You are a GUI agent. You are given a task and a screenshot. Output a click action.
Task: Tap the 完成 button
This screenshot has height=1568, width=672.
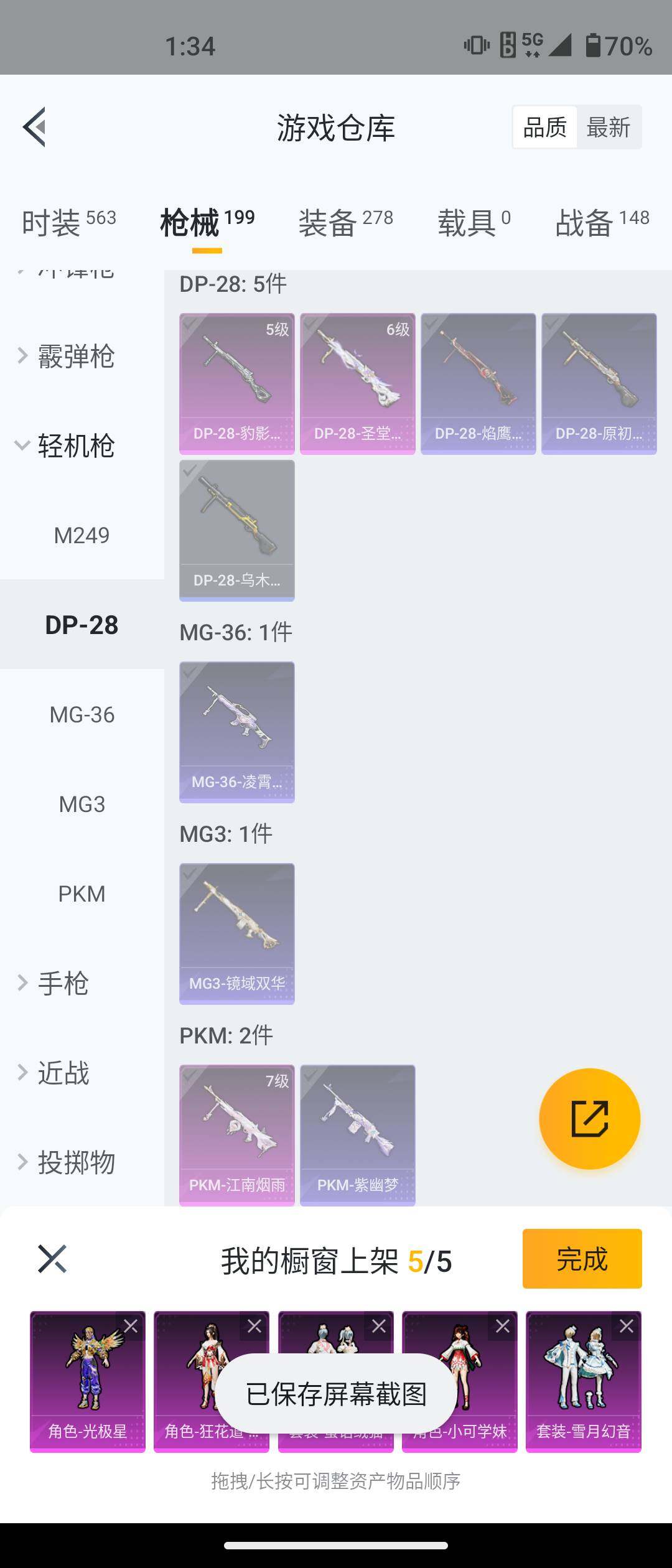(581, 1260)
